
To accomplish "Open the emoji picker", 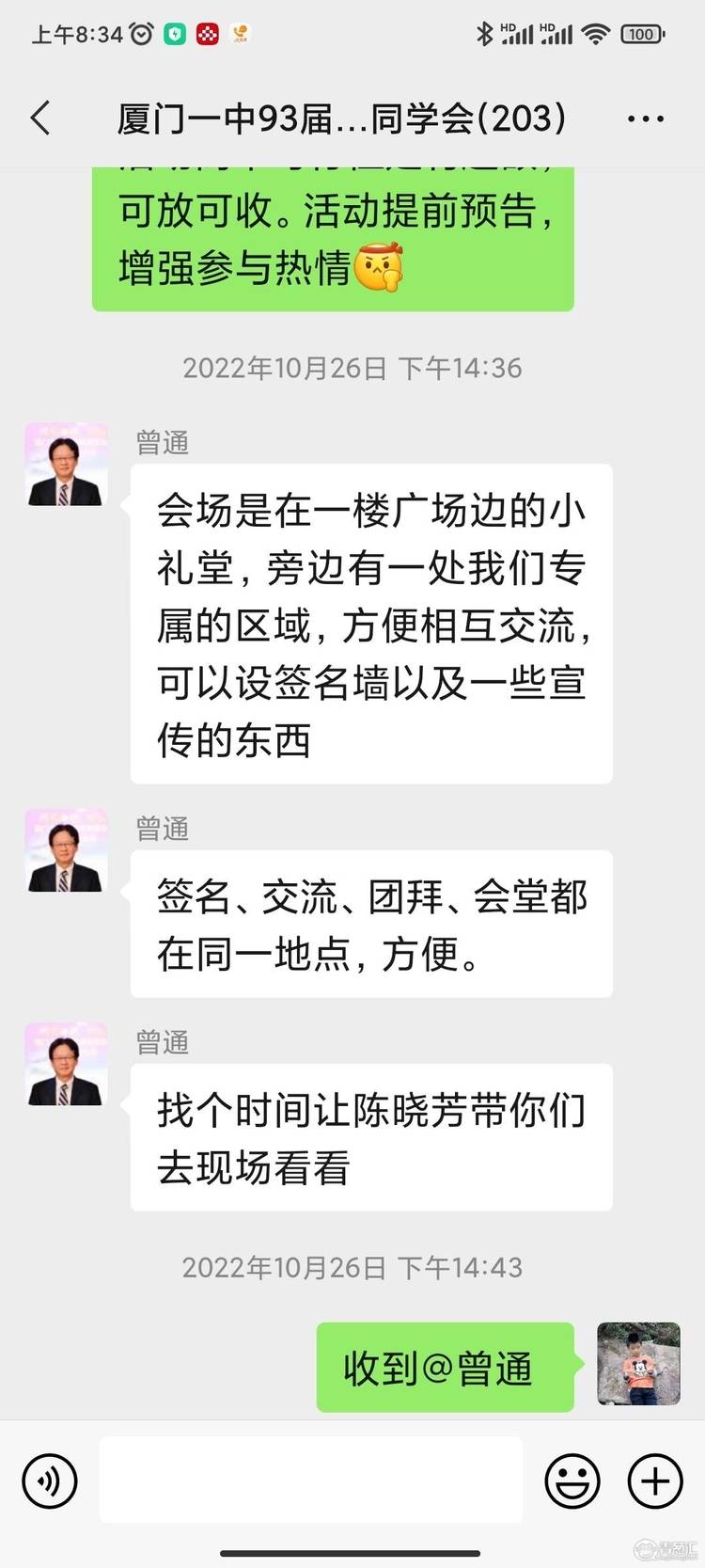I will pyautogui.click(x=572, y=1481).
